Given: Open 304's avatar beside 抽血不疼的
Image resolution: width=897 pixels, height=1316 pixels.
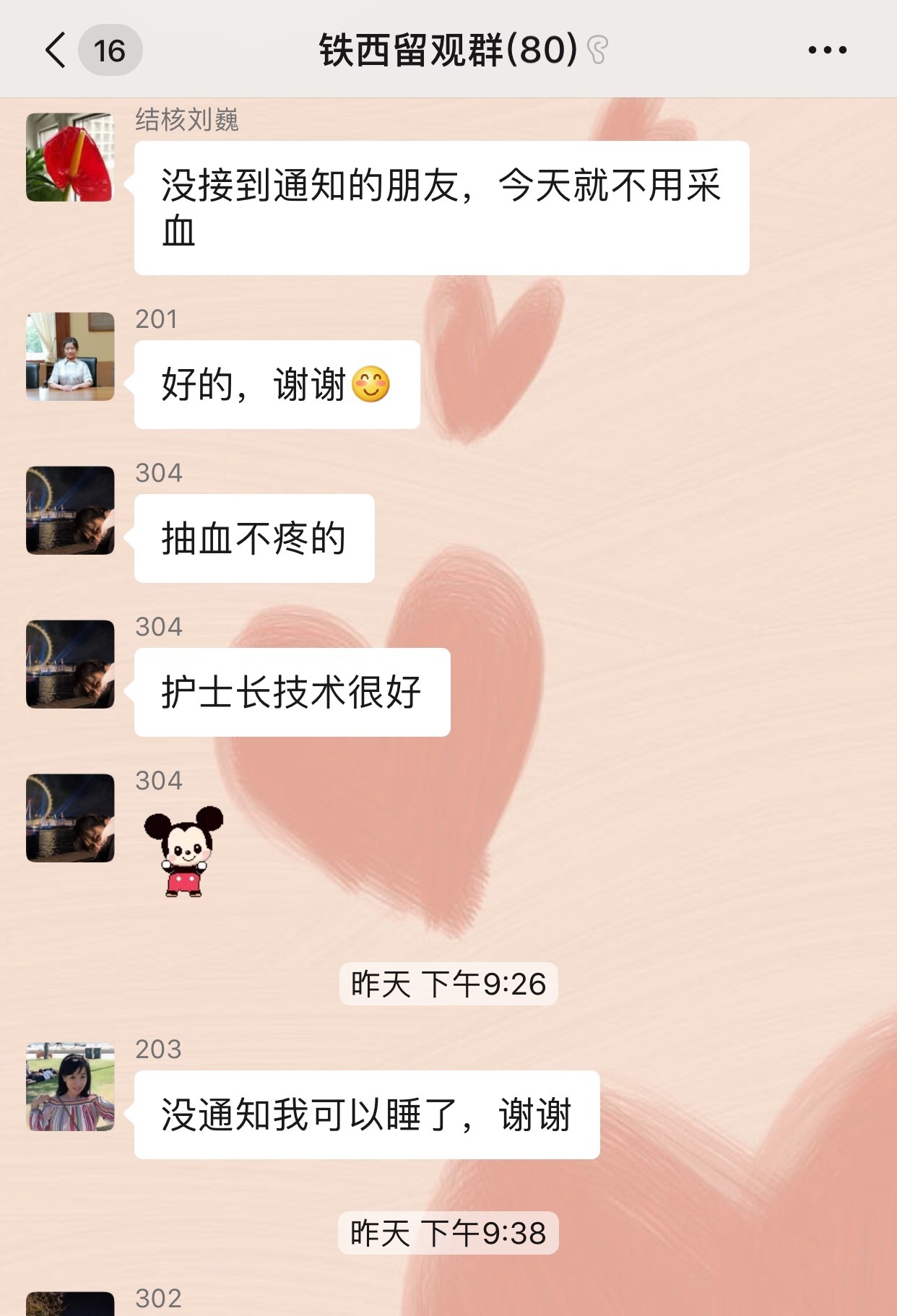Looking at the screenshot, I should pyautogui.click(x=70, y=510).
